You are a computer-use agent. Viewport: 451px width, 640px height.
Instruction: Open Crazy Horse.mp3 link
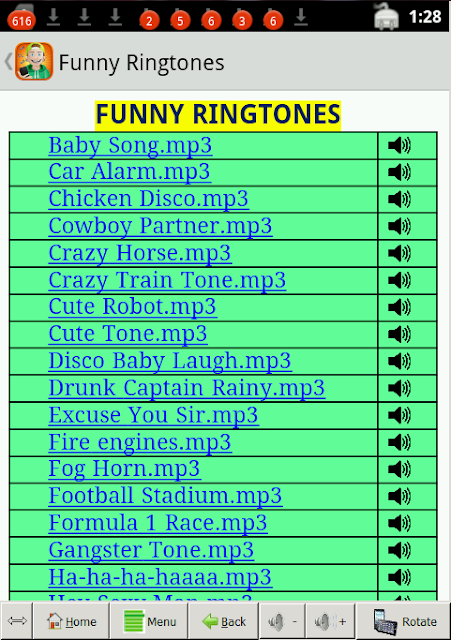pos(140,253)
